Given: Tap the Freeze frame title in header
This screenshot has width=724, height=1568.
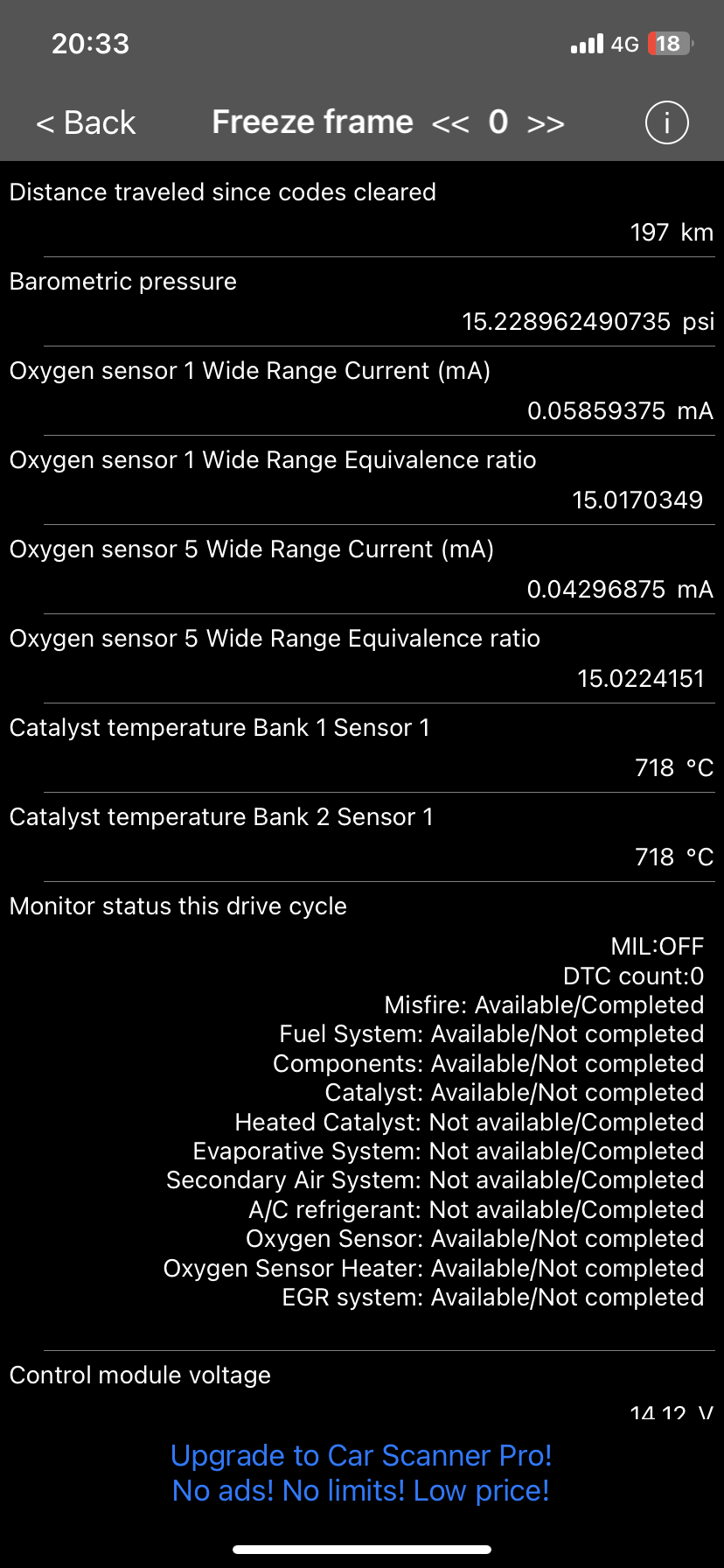Looking at the screenshot, I should click(x=311, y=122).
